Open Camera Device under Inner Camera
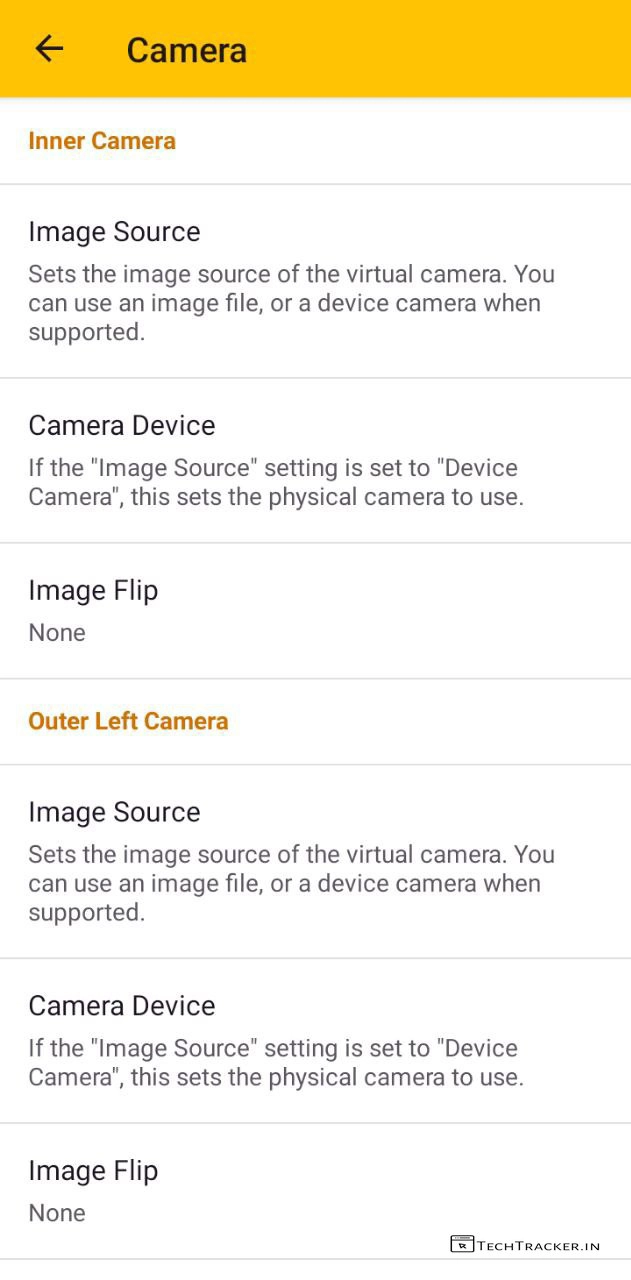This screenshot has width=631, height=1280. [315, 461]
